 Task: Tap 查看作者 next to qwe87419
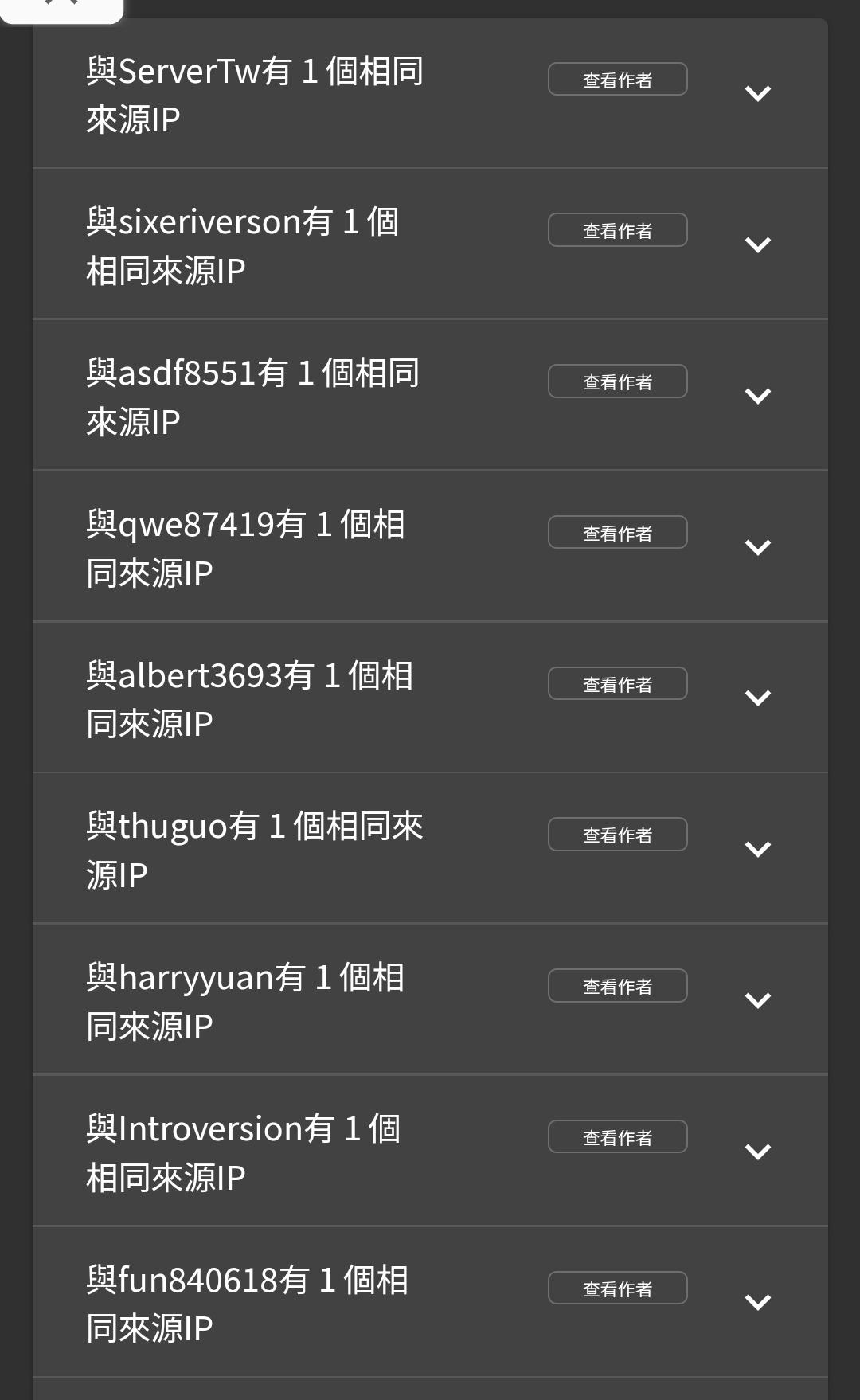click(617, 533)
